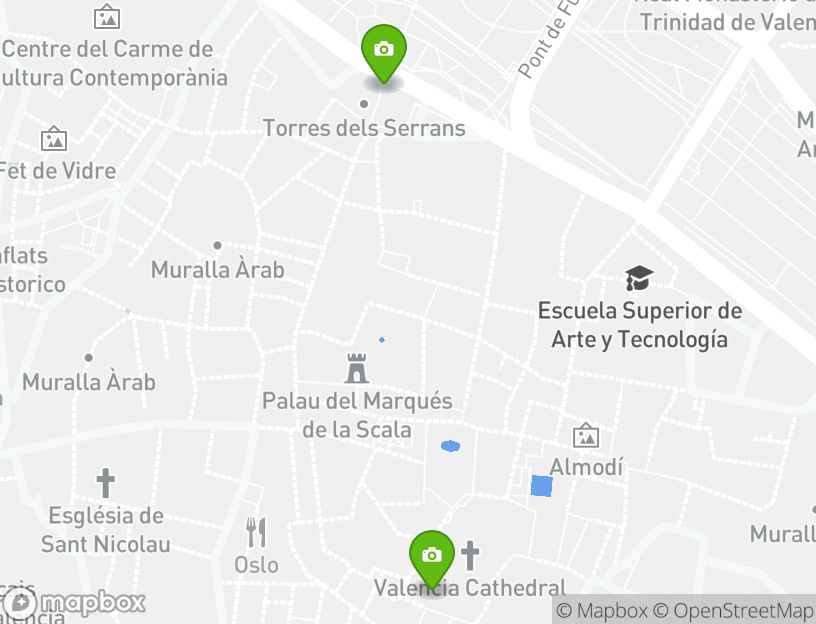Image resolution: width=816 pixels, height=624 pixels.
Task: Open the © OpenStreetMap attribution link
Action: [733, 611]
